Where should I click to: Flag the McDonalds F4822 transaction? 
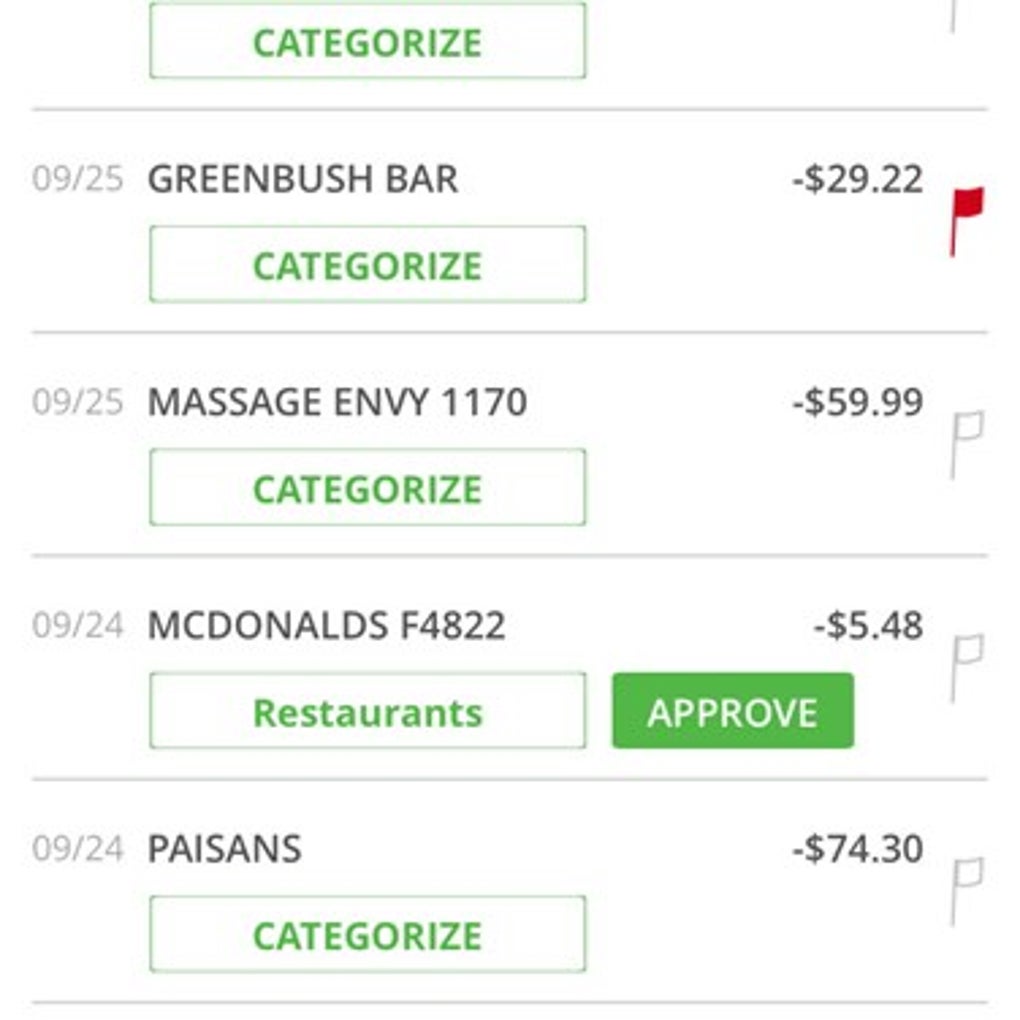click(966, 665)
